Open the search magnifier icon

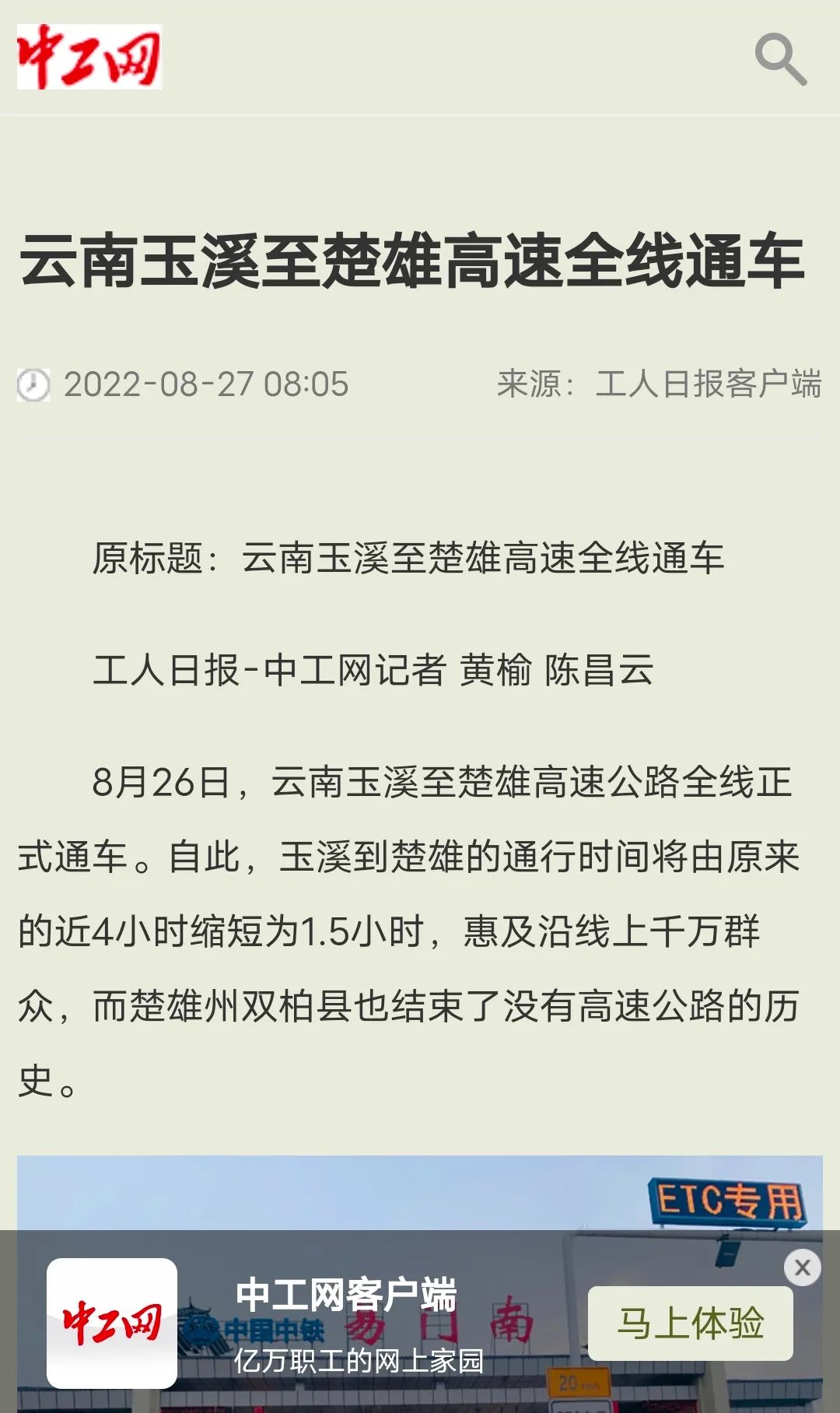point(780,58)
